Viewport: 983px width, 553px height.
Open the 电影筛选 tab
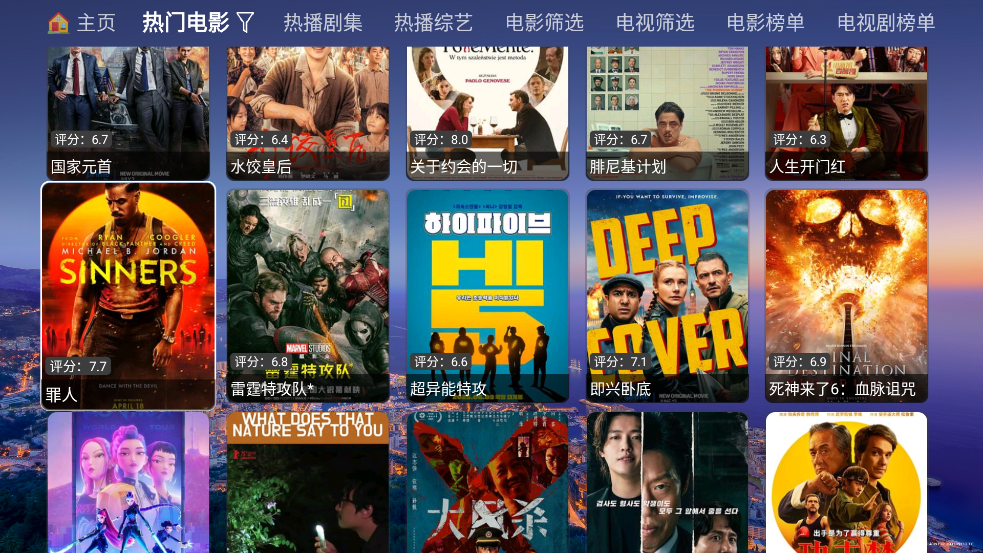544,22
